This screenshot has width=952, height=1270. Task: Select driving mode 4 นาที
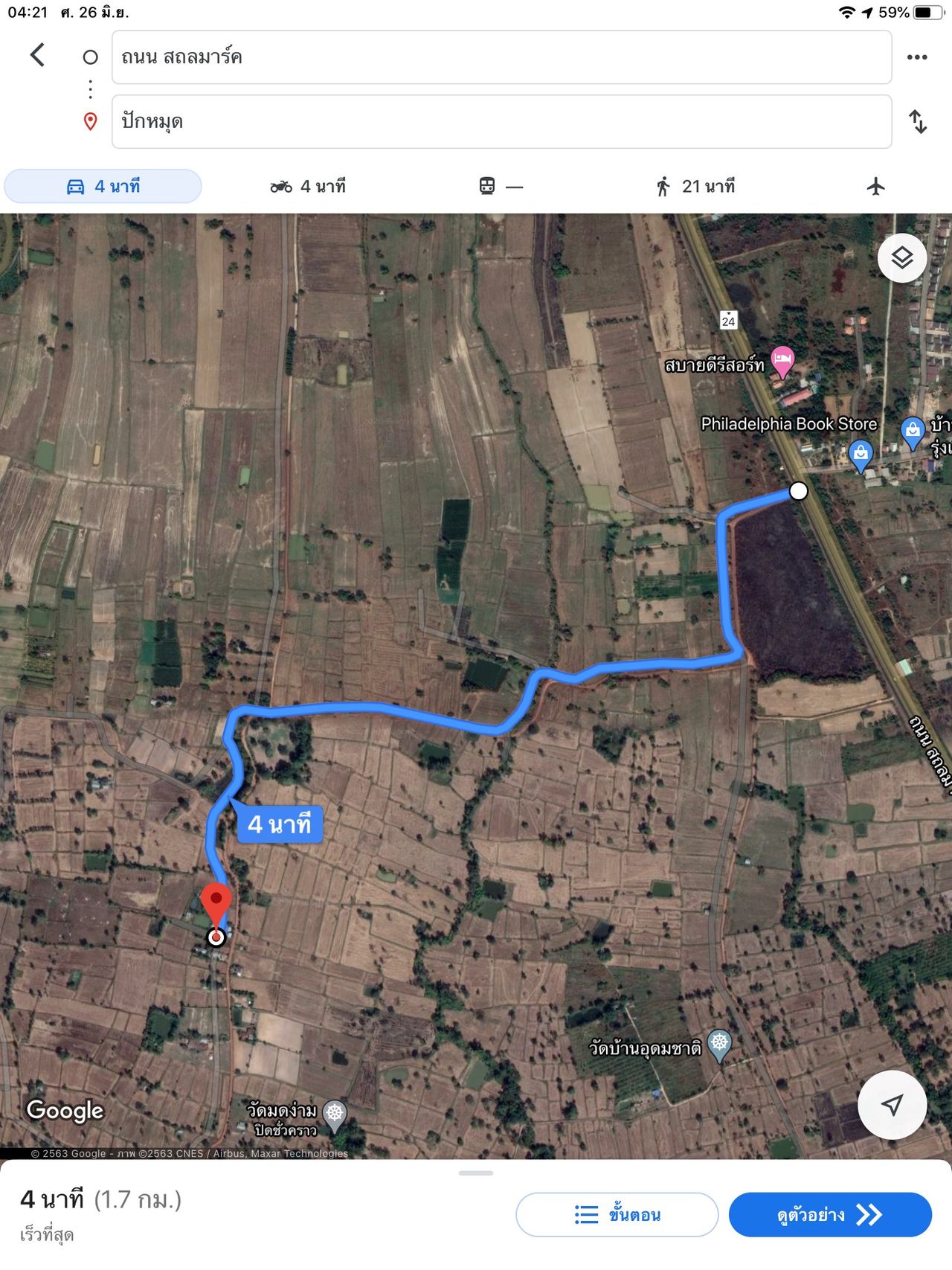[103, 186]
